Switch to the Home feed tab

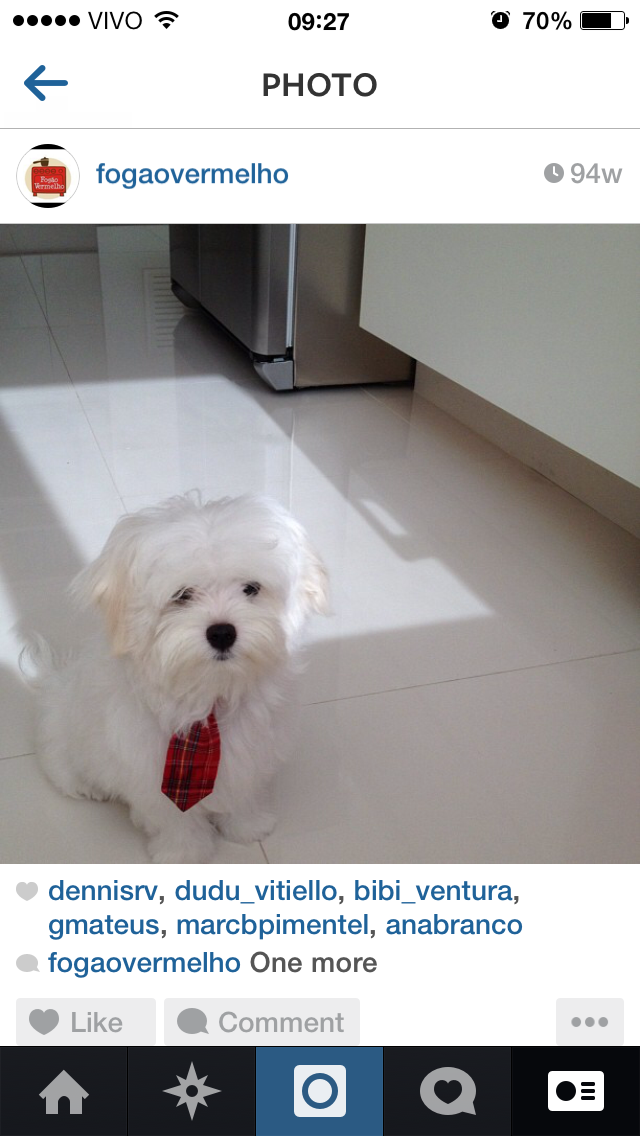(x=64, y=1091)
